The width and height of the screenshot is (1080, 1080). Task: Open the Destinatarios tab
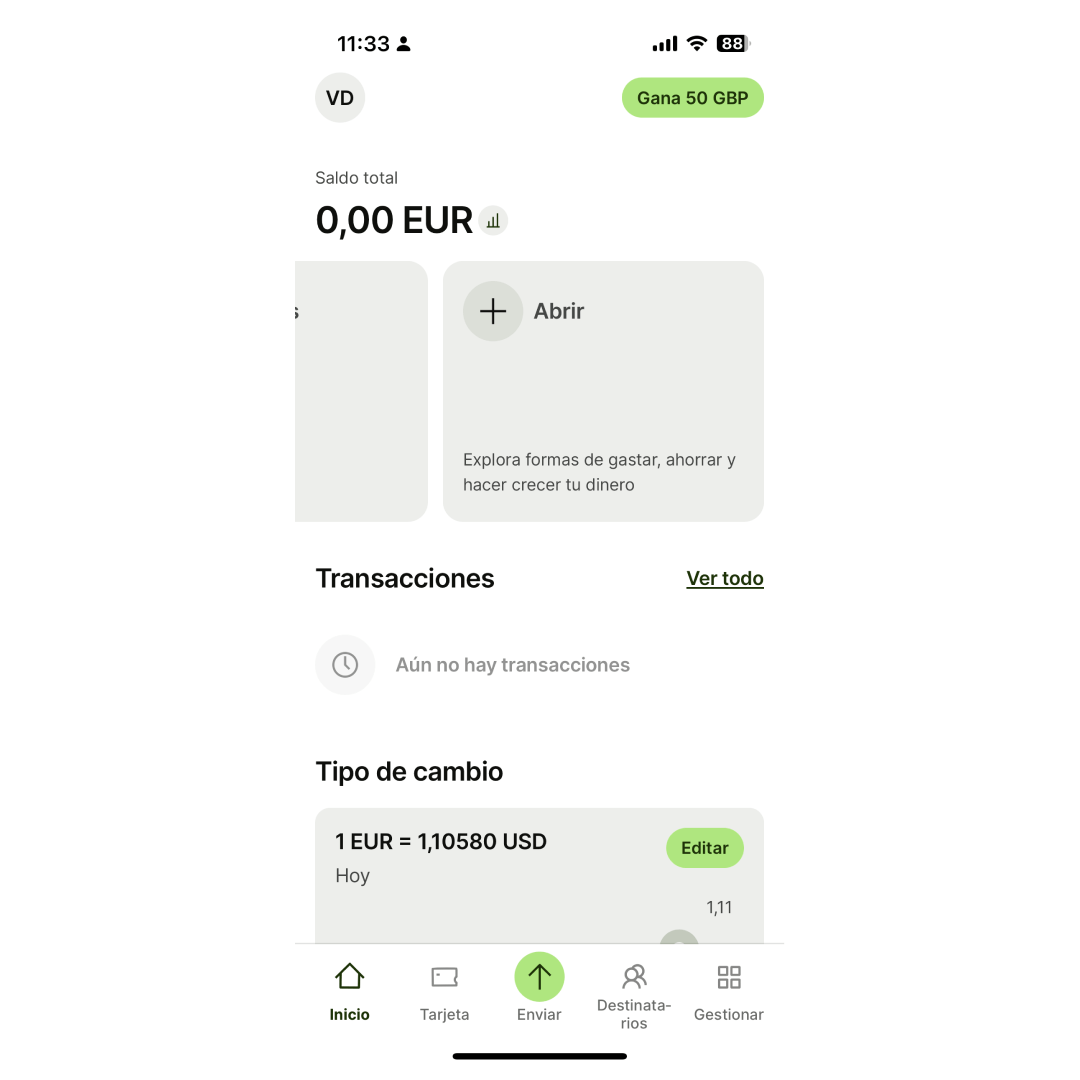tap(634, 994)
